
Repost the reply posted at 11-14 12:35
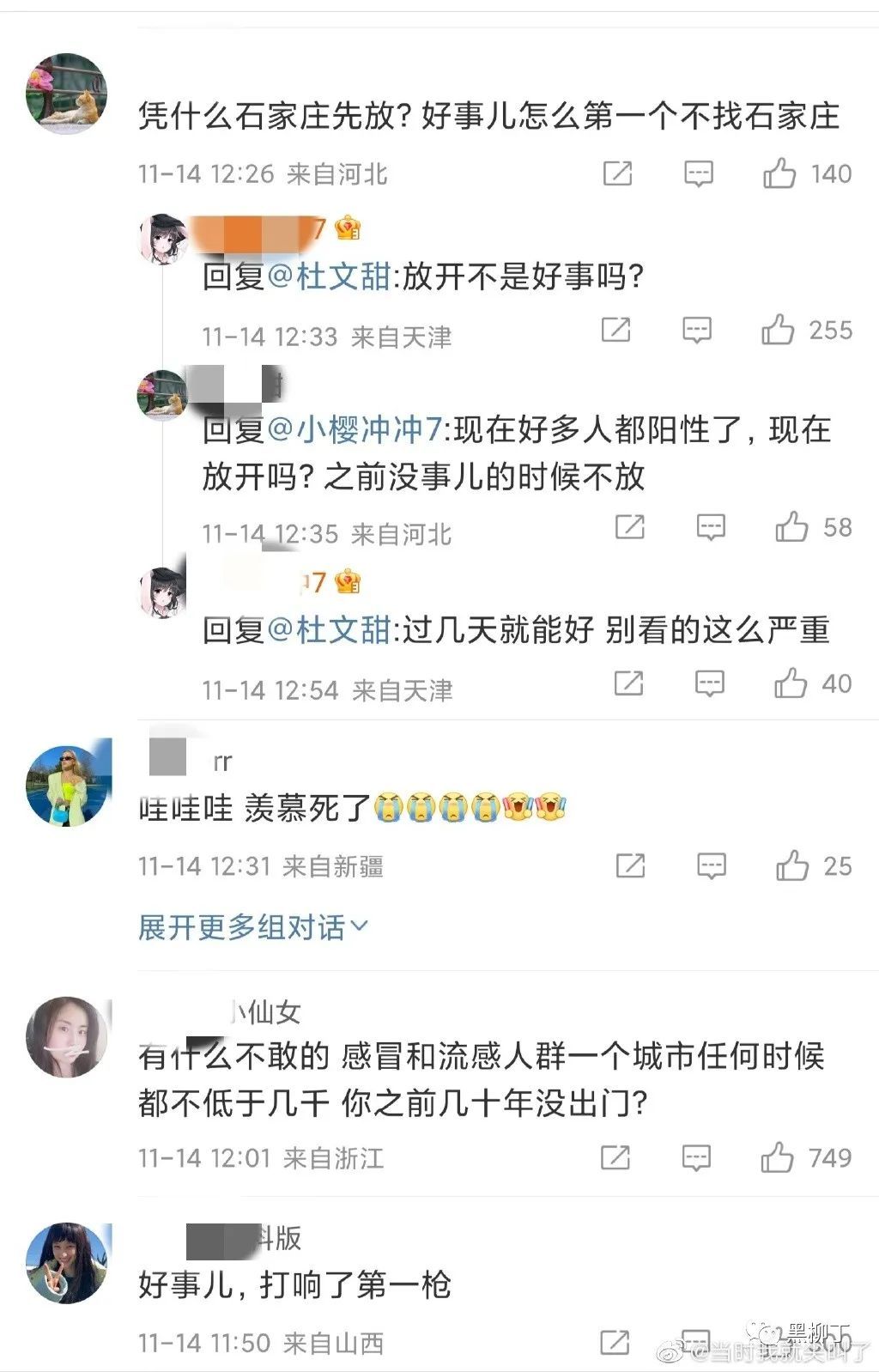tap(630, 527)
